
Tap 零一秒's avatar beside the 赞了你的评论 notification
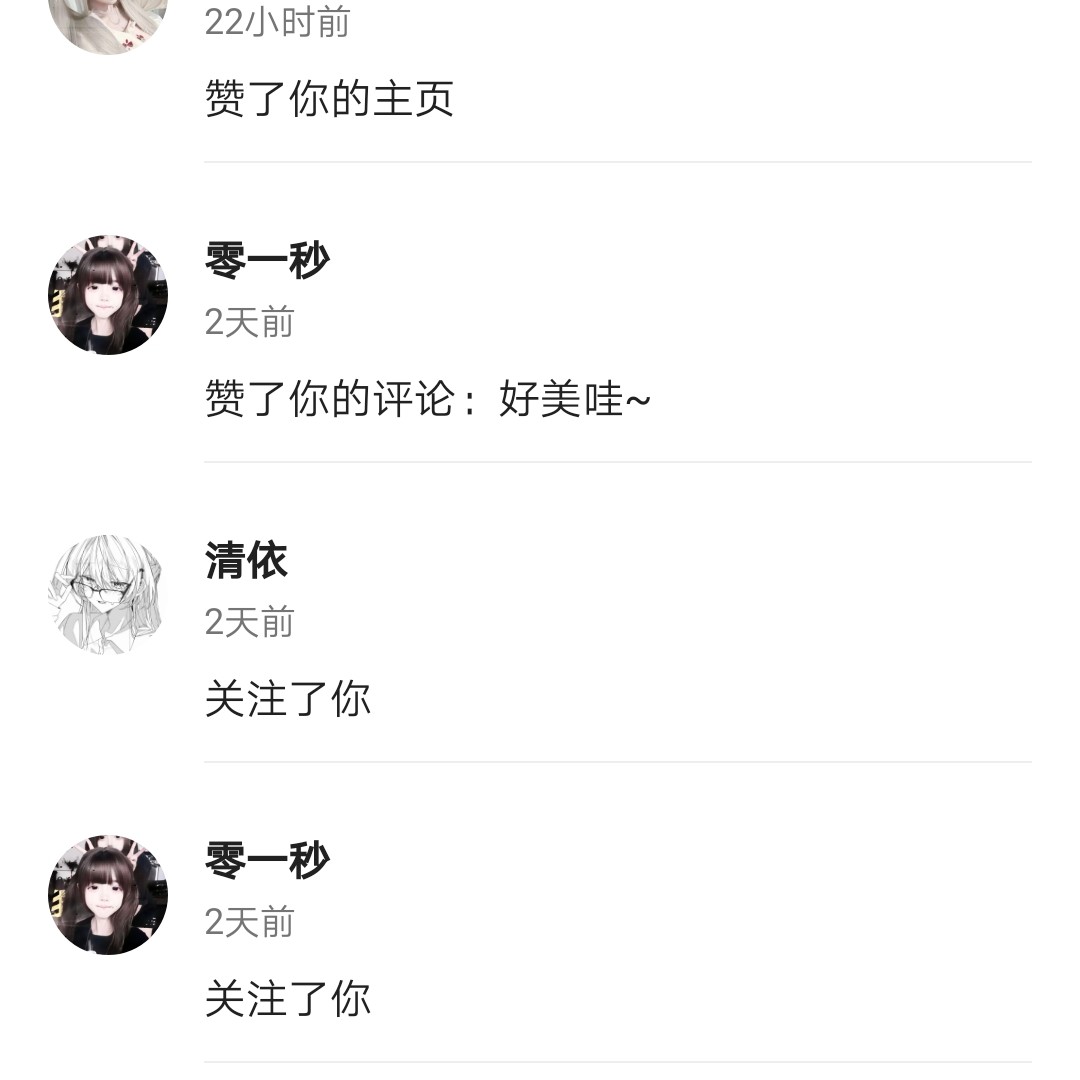pyautogui.click(x=107, y=295)
